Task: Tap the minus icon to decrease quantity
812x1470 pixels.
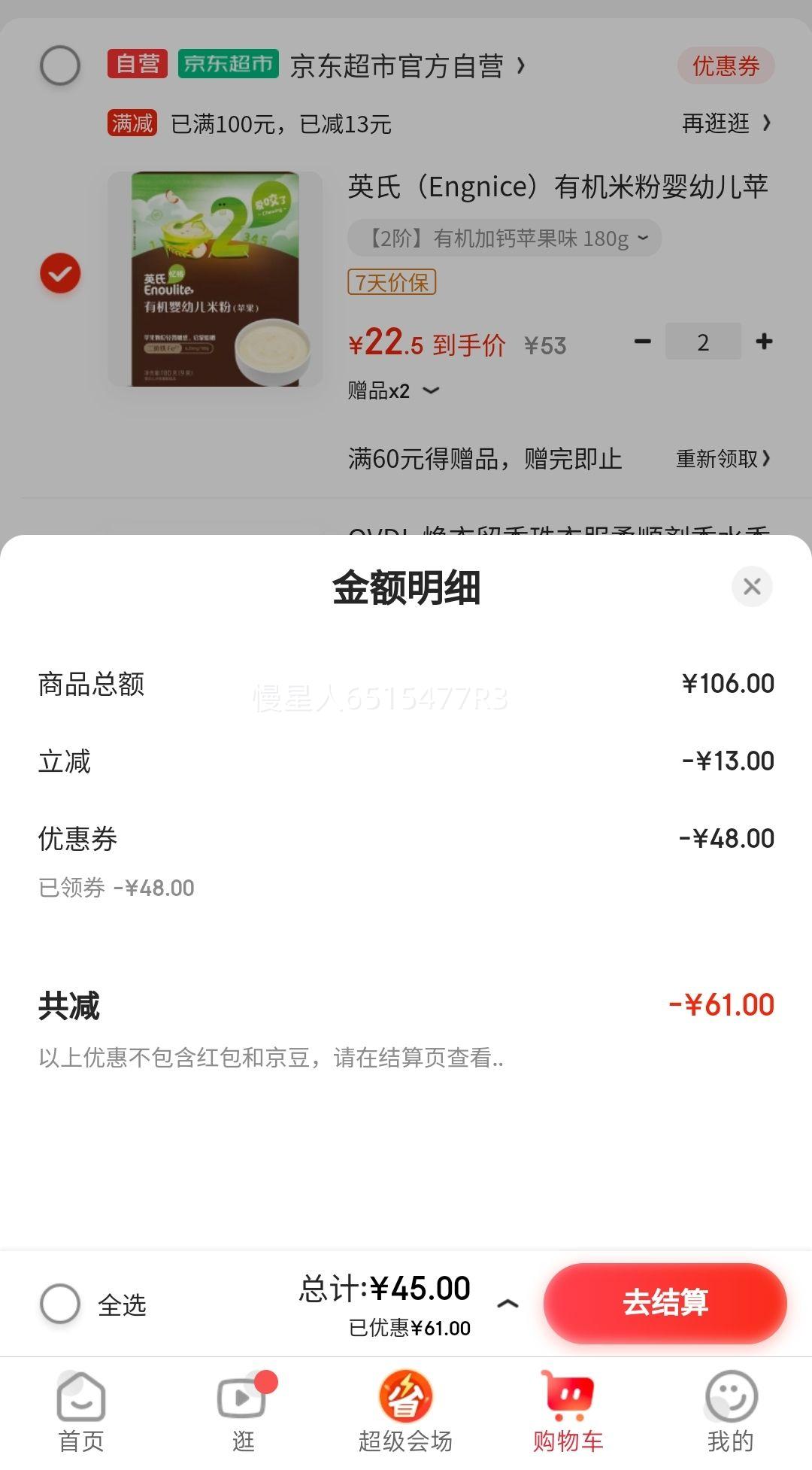Action: pyautogui.click(x=641, y=342)
